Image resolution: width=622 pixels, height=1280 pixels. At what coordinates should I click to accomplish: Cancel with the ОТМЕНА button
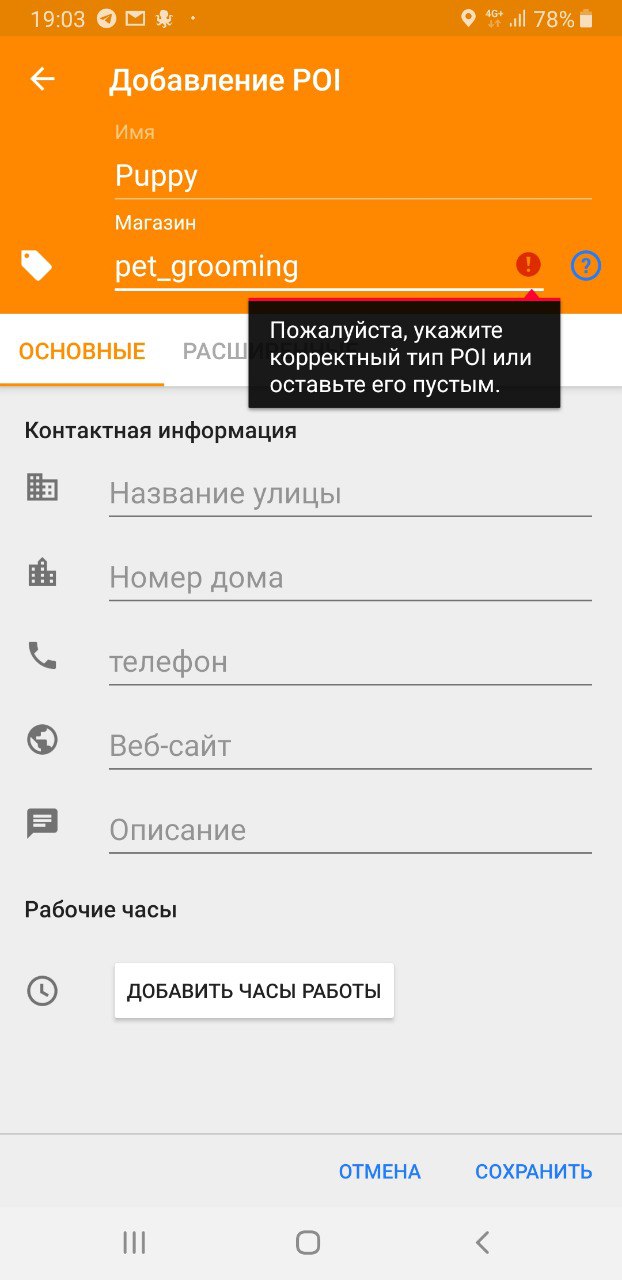tap(380, 1171)
